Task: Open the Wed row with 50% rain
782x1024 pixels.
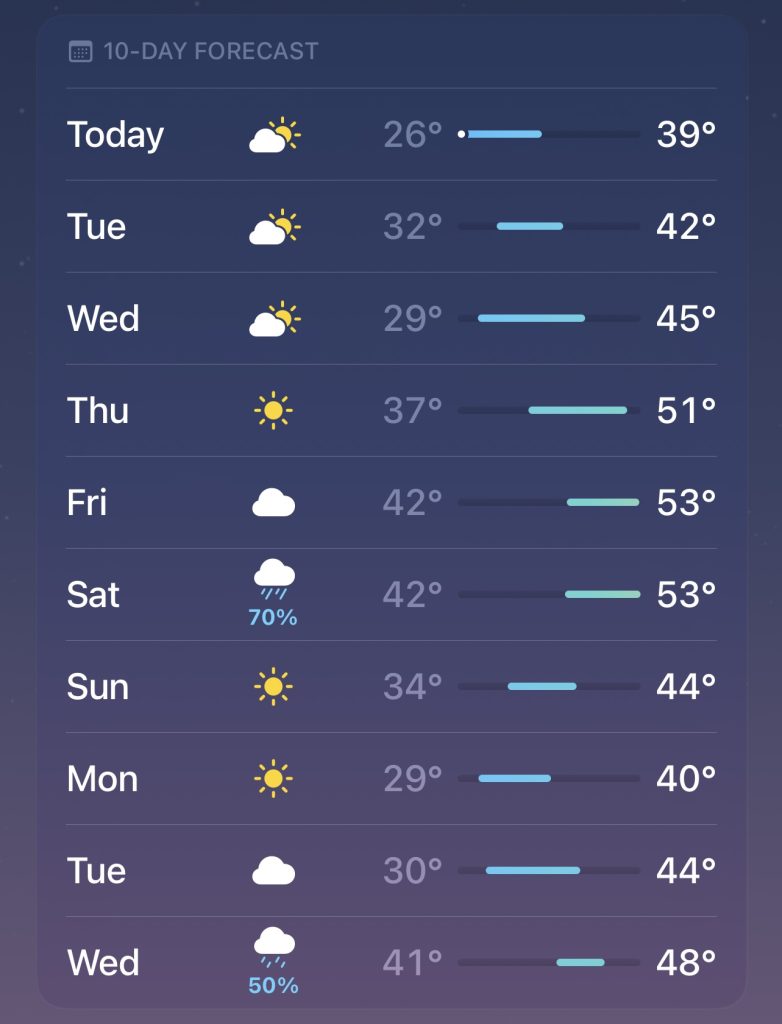Action: click(x=391, y=963)
